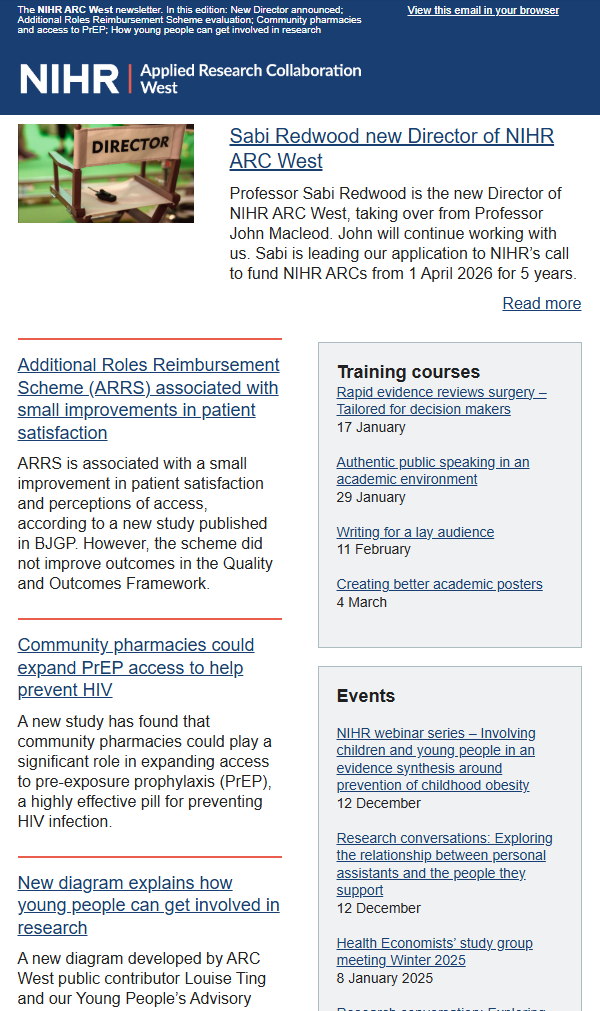Open the new diagram young people research link

[x=148, y=905]
